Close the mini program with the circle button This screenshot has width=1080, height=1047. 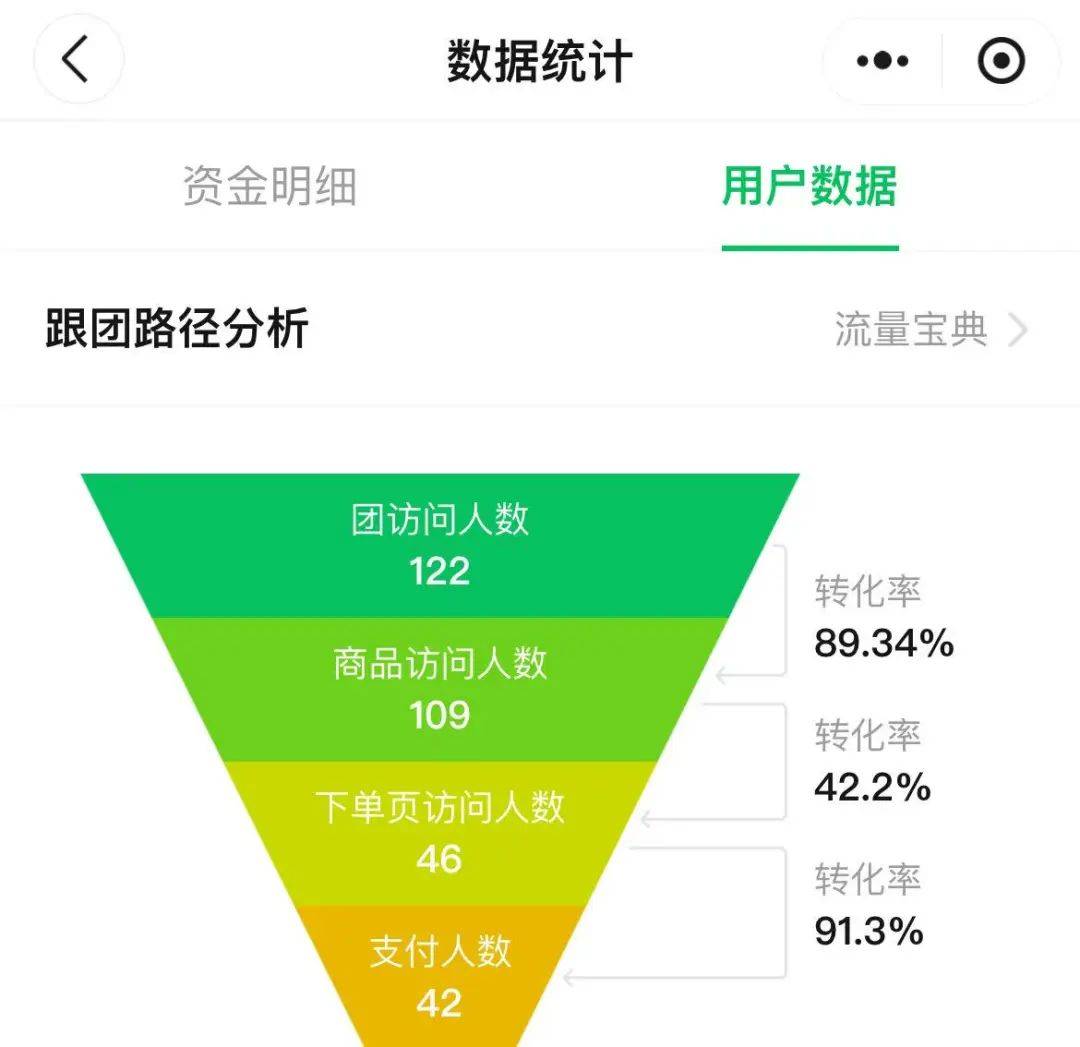click(1000, 61)
